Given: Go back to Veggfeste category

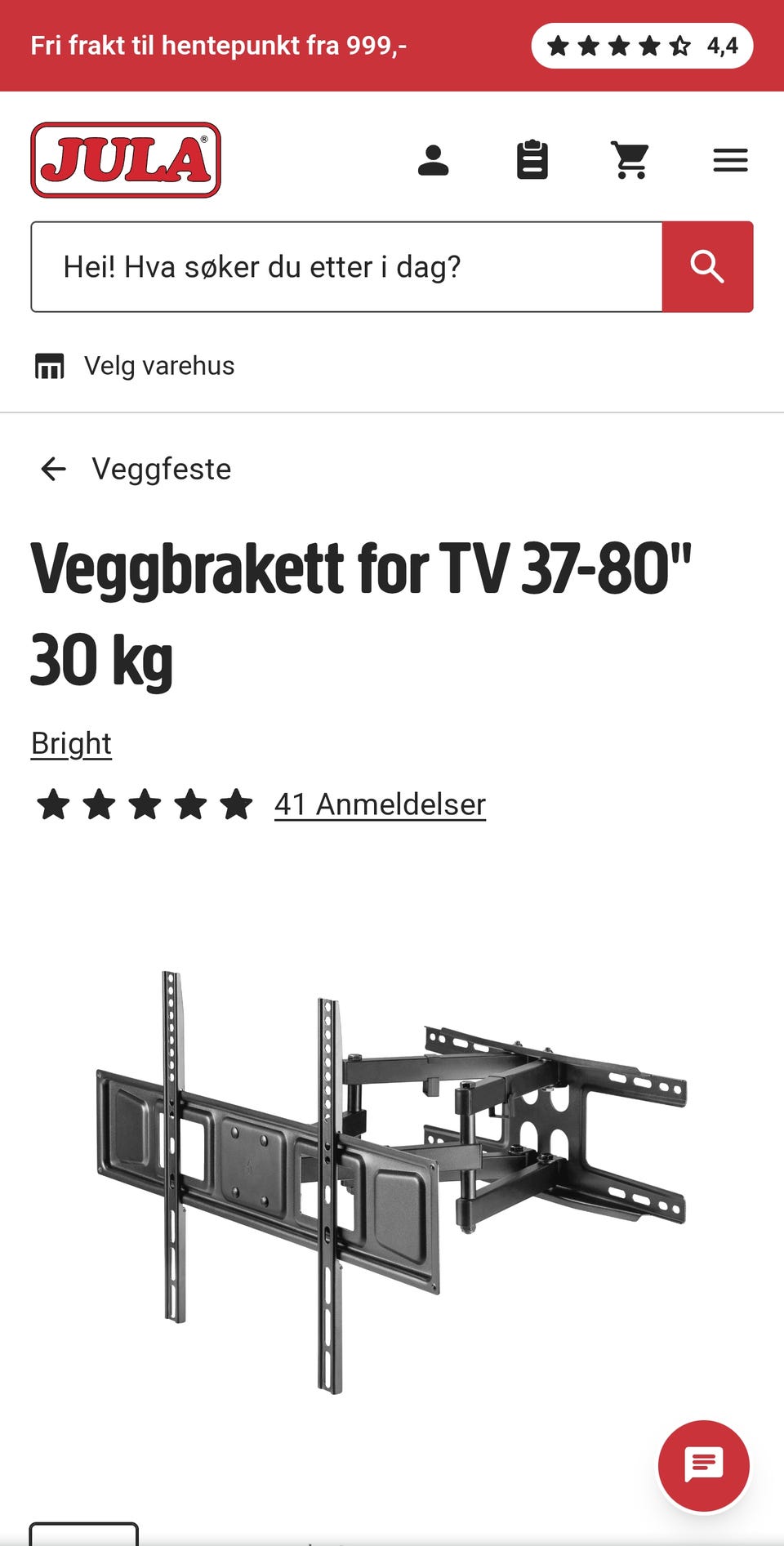Looking at the screenshot, I should pyautogui.click(x=136, y=470).
